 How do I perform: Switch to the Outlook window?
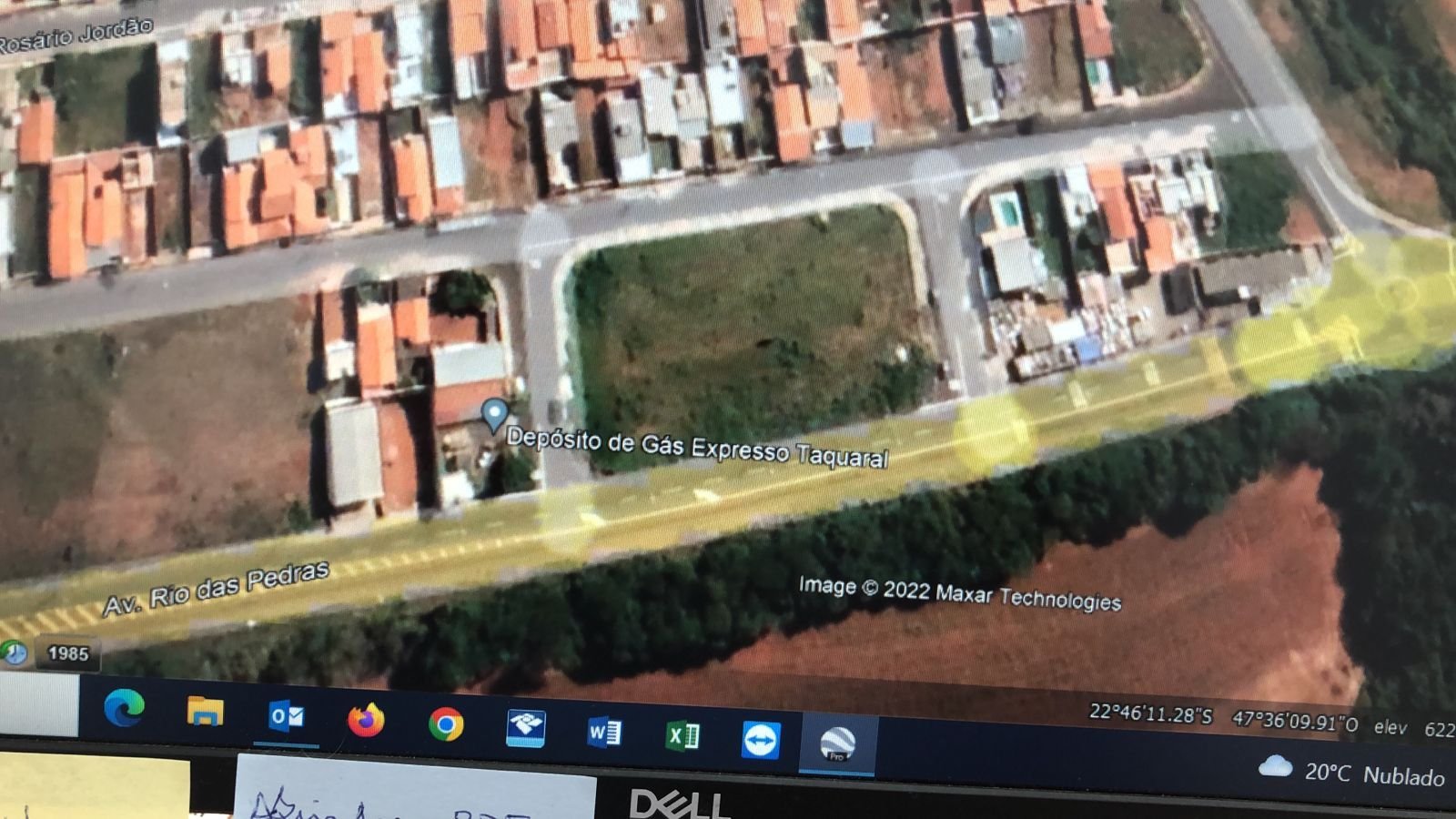[x=286, y=717]
